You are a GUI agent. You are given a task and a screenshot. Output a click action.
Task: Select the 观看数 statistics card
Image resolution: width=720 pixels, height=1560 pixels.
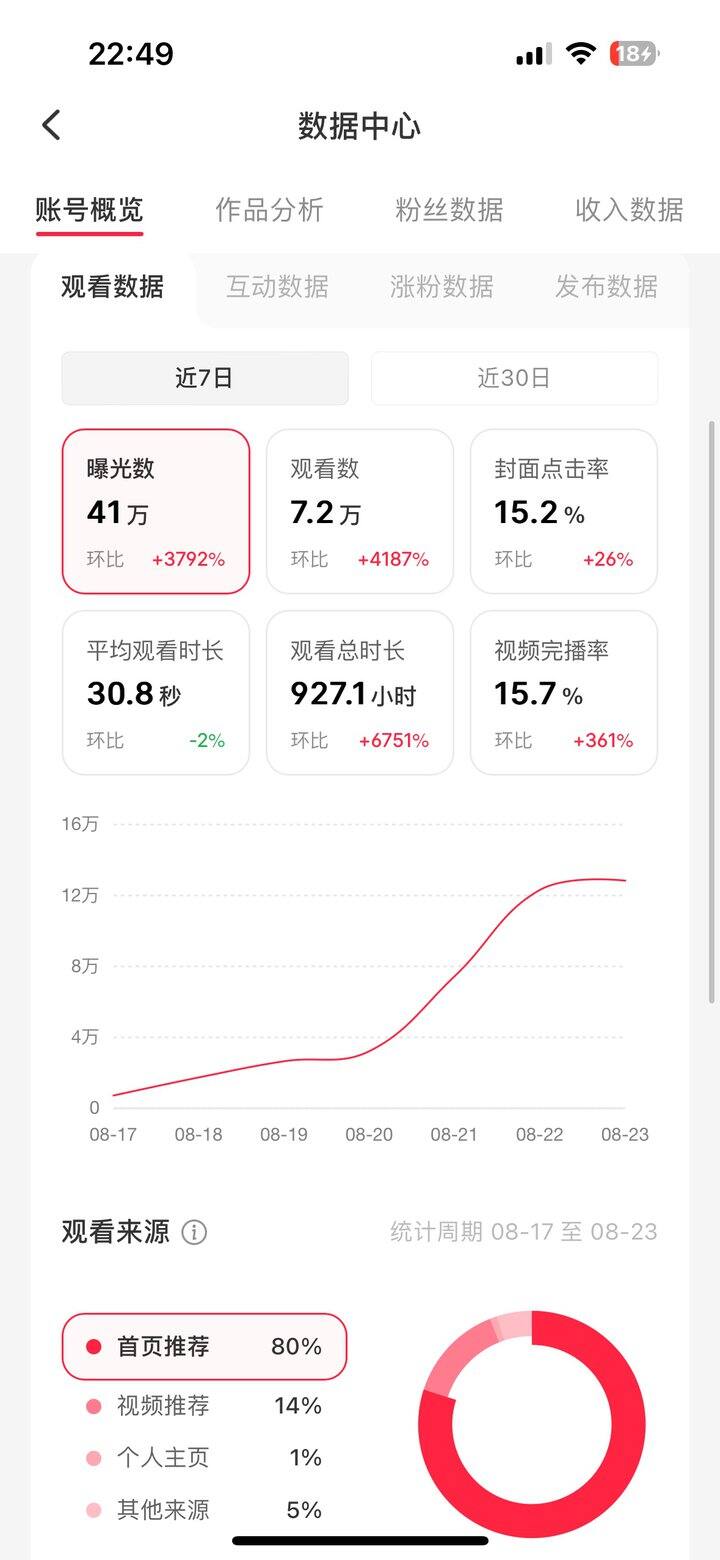pos(360,511)
